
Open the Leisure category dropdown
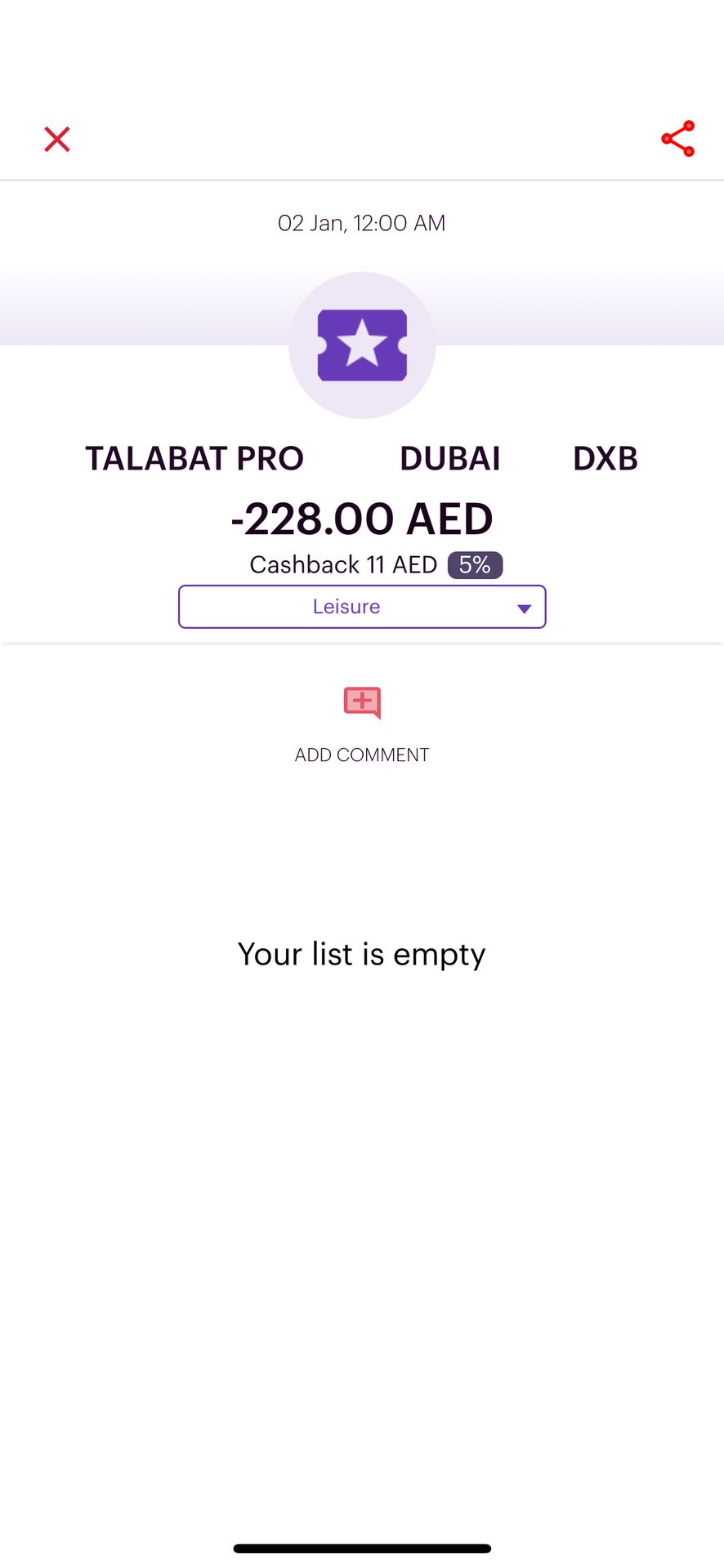[x=362, y=607]
